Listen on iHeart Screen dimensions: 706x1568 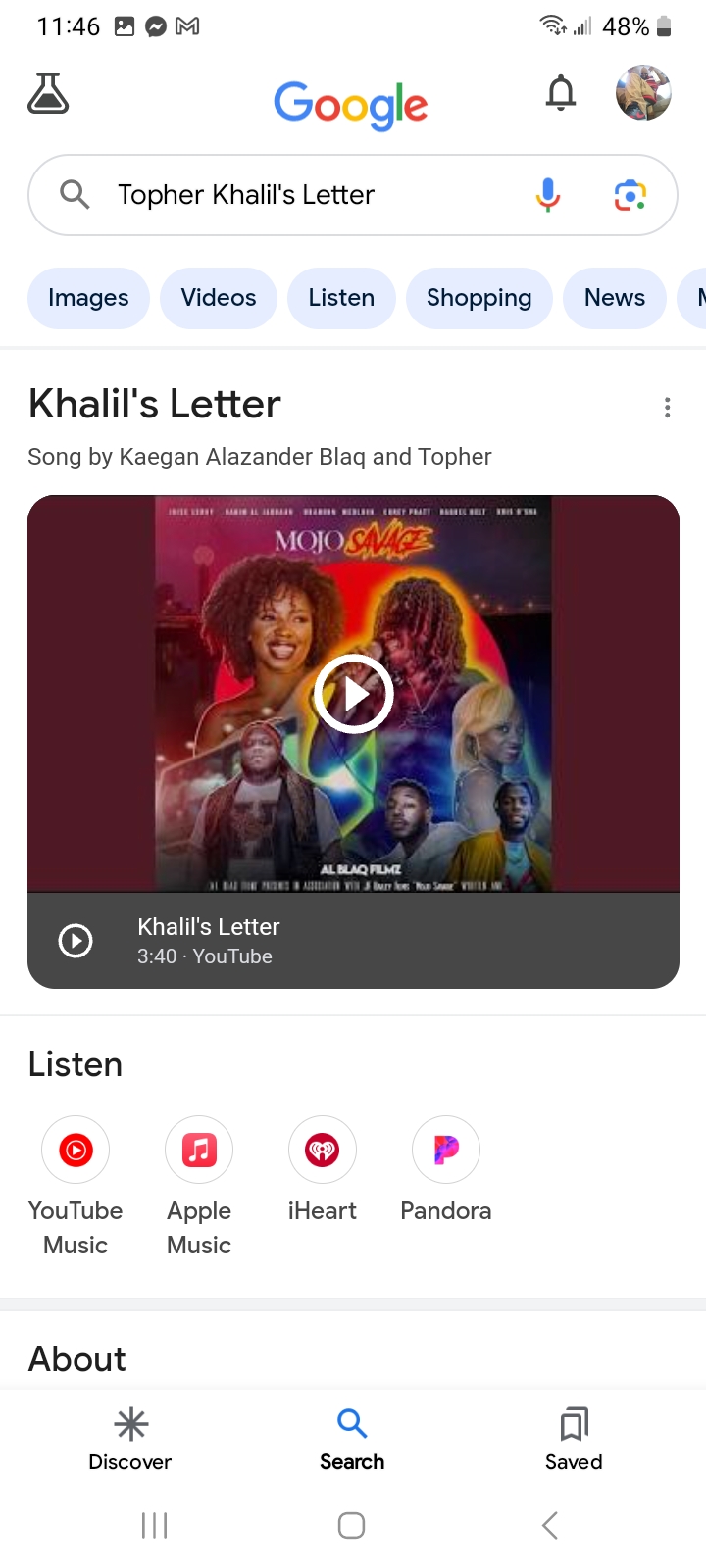point(323,1170)
